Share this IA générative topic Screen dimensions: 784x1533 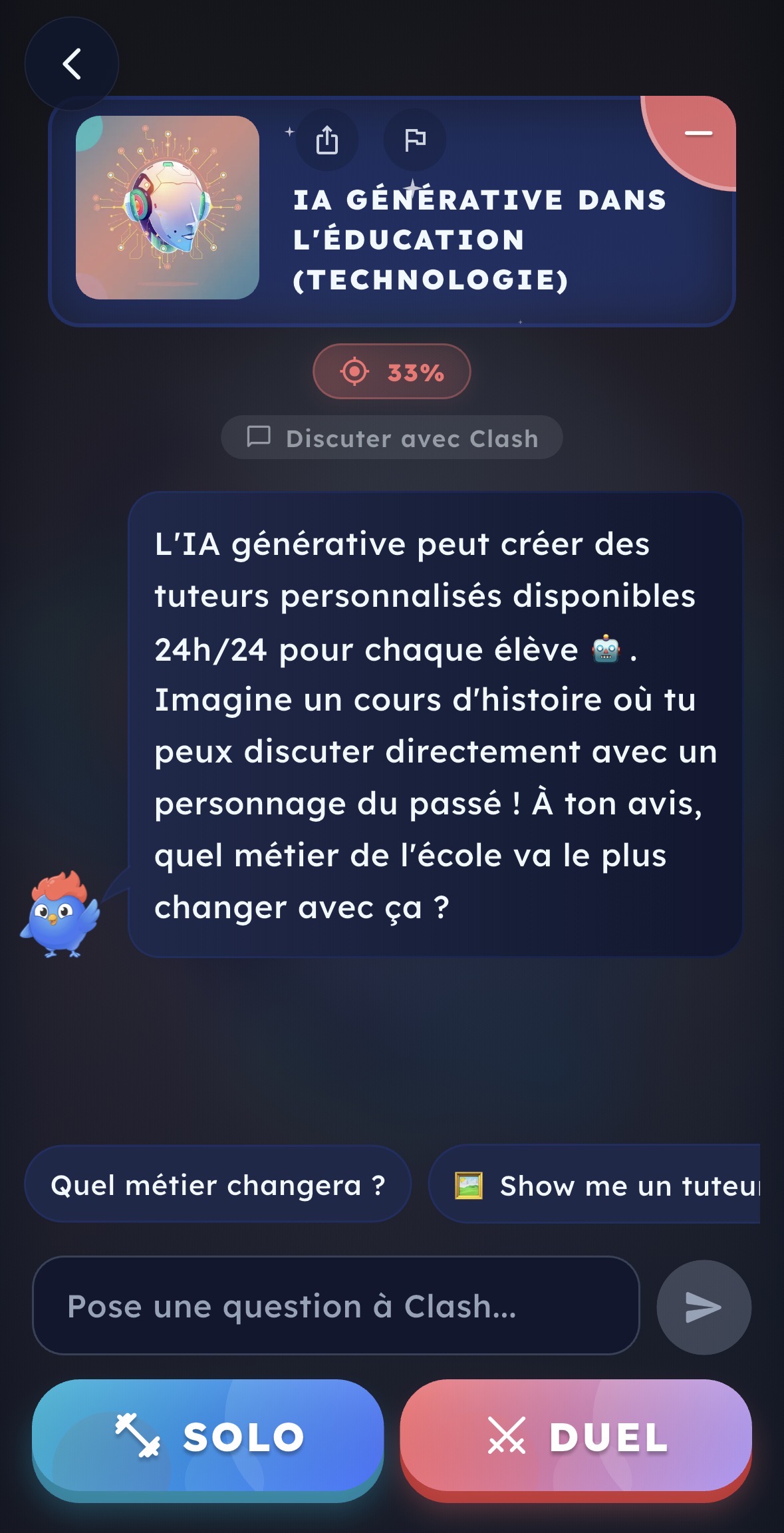[x=327, y=140]
